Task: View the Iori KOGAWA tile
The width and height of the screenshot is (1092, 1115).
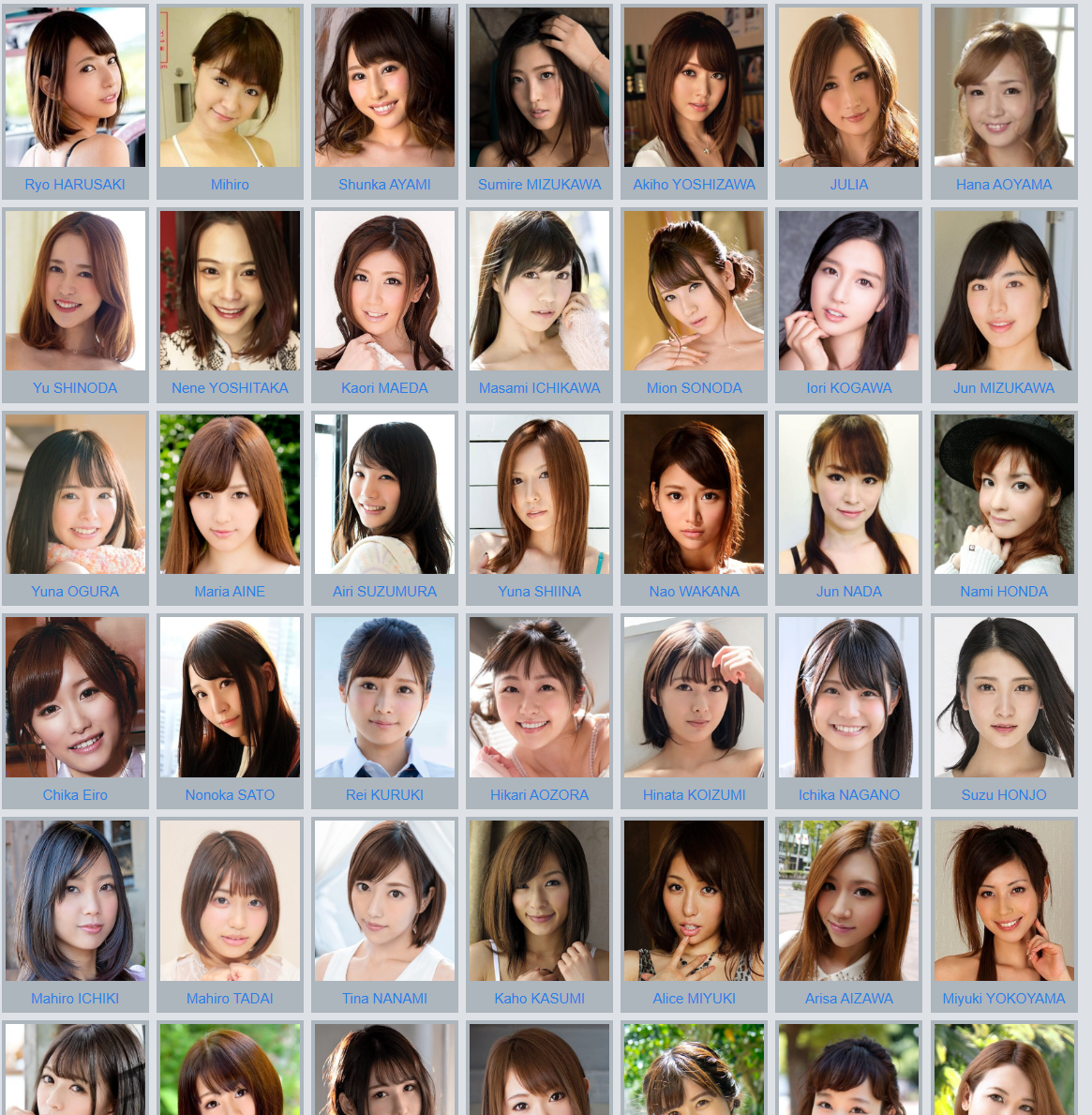Action: pyautogui.click(x=848, y=388)
